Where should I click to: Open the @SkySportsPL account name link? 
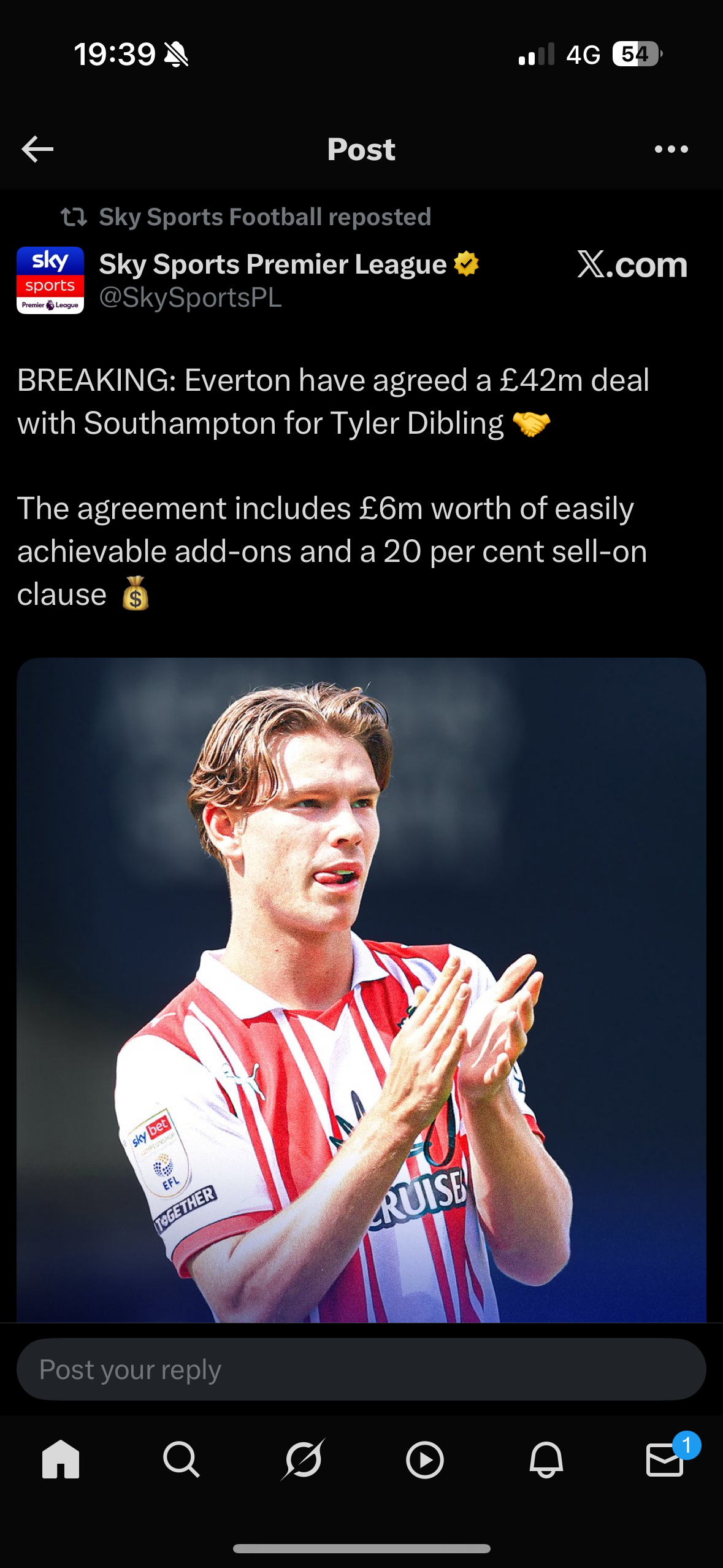190,298
